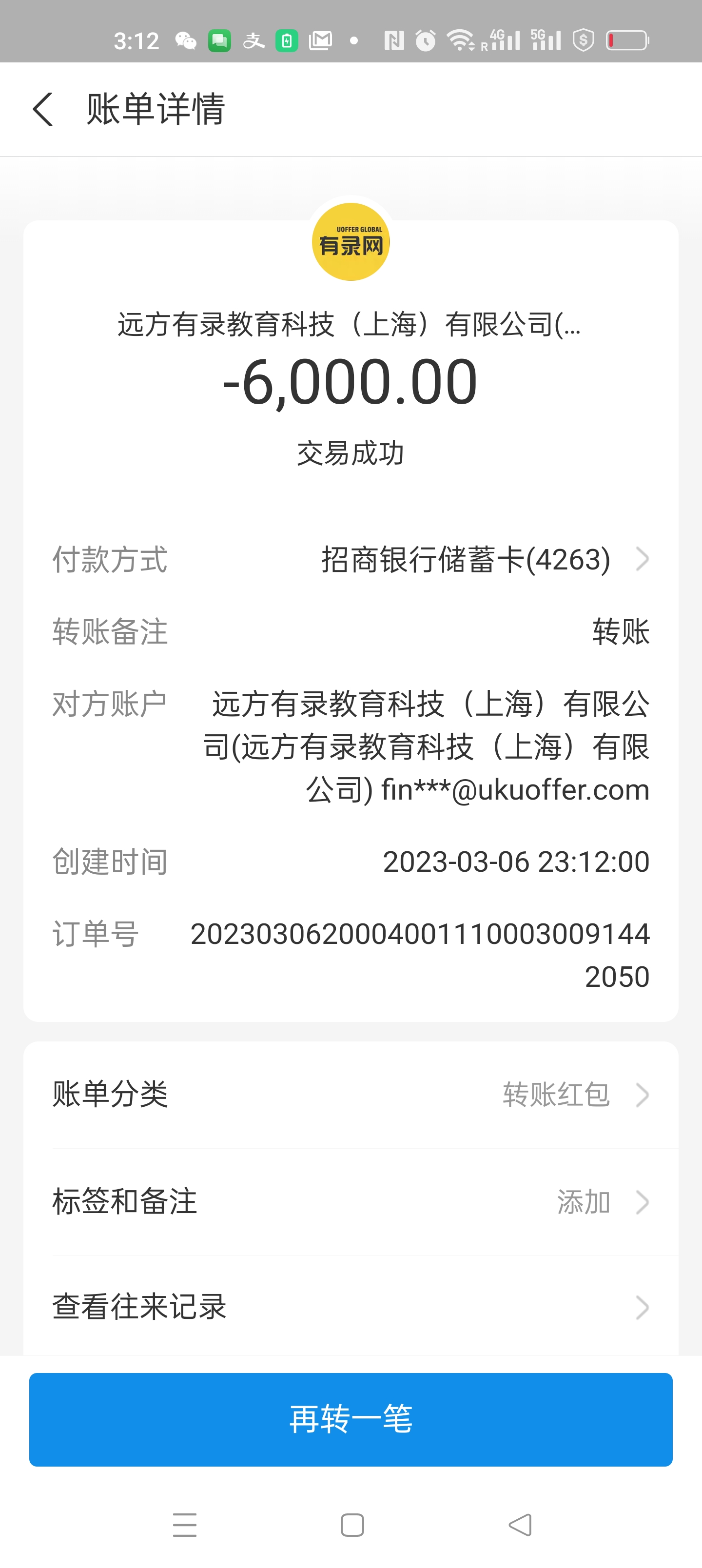Go back from the 账单详情 page
702x1568 pixels.
pyautogui.click(x=42, y=110)
